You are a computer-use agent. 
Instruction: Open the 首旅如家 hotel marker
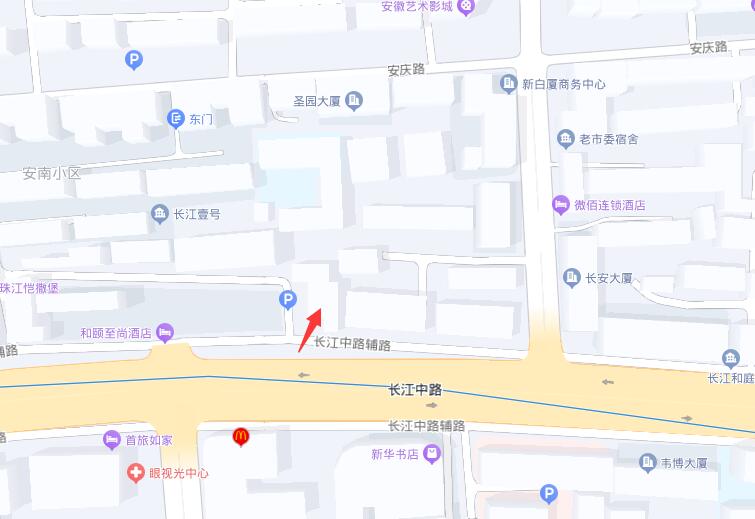pyautogui.click(x=112, y=439)
